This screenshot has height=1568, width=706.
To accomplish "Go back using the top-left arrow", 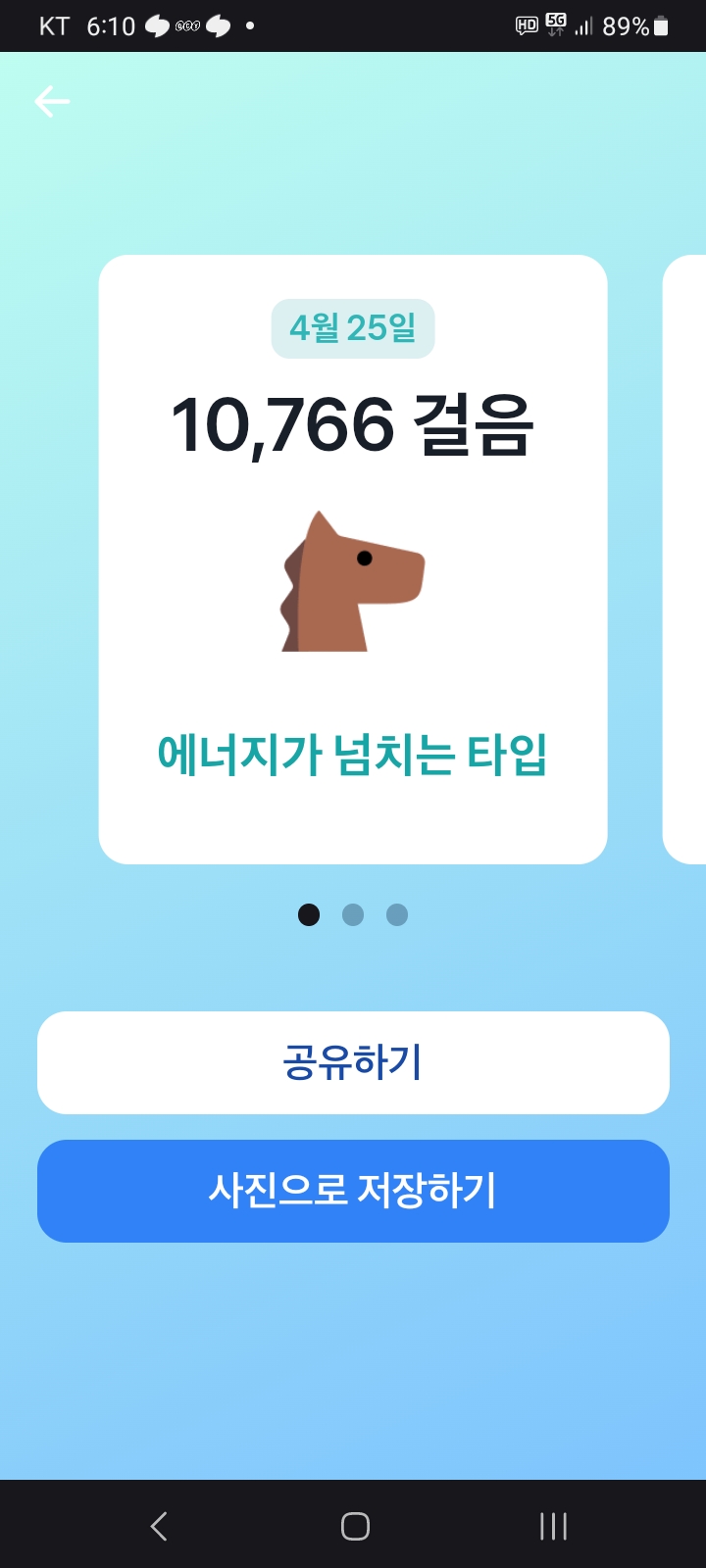I will click(x=52, y=101).
